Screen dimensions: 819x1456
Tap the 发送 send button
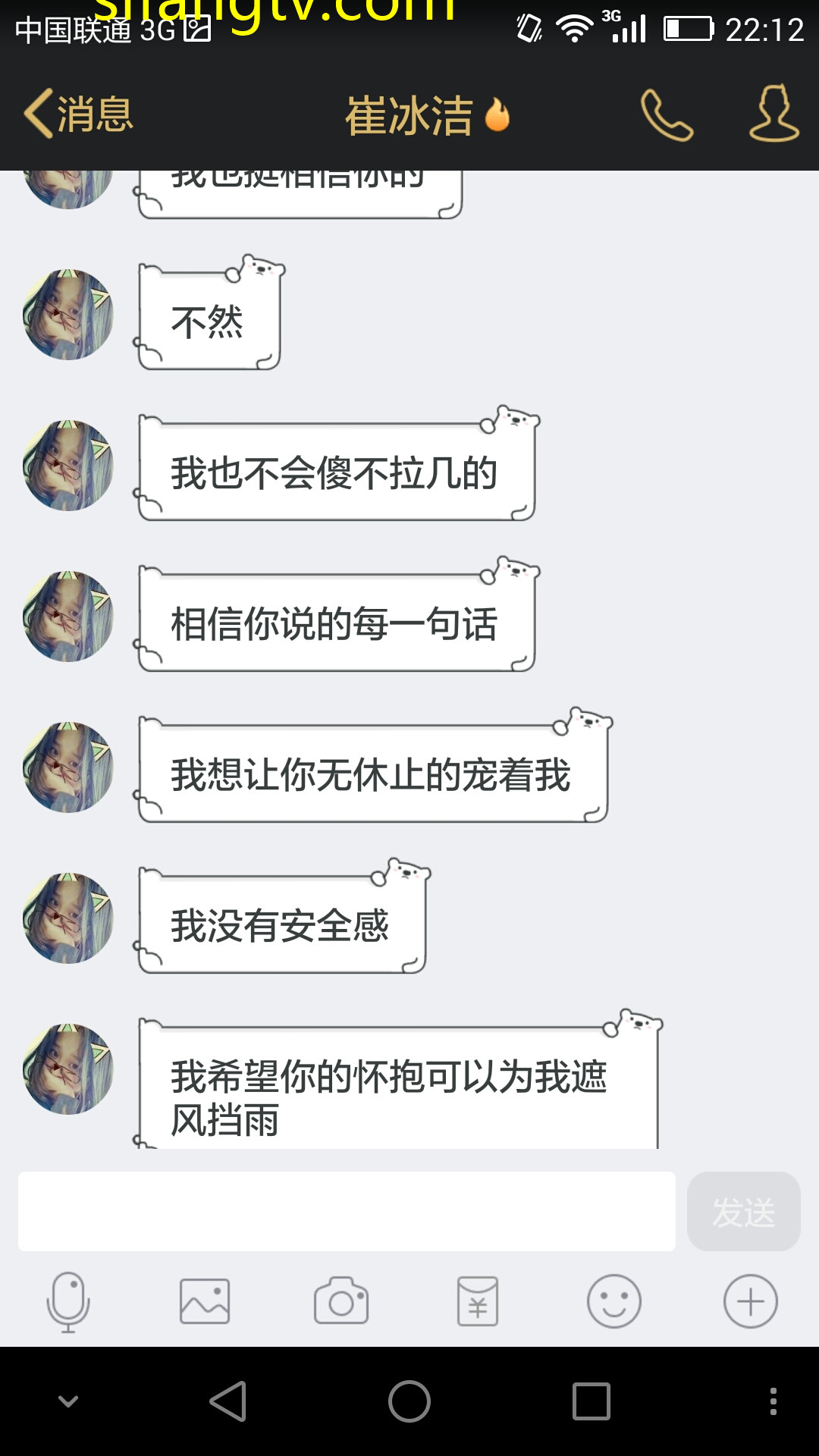tap(743, 1211)
